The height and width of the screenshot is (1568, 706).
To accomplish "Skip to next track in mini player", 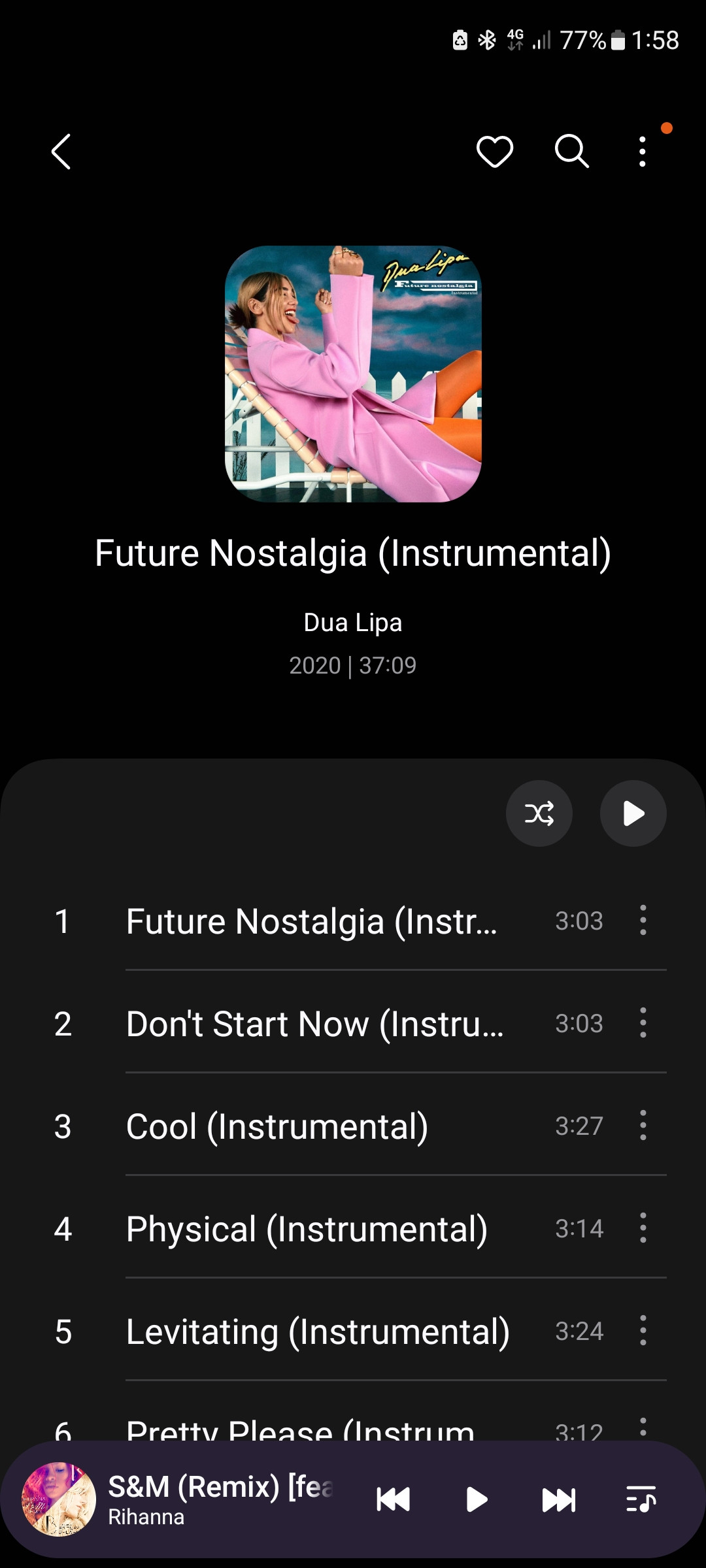I will click(x=559, y=1499).
